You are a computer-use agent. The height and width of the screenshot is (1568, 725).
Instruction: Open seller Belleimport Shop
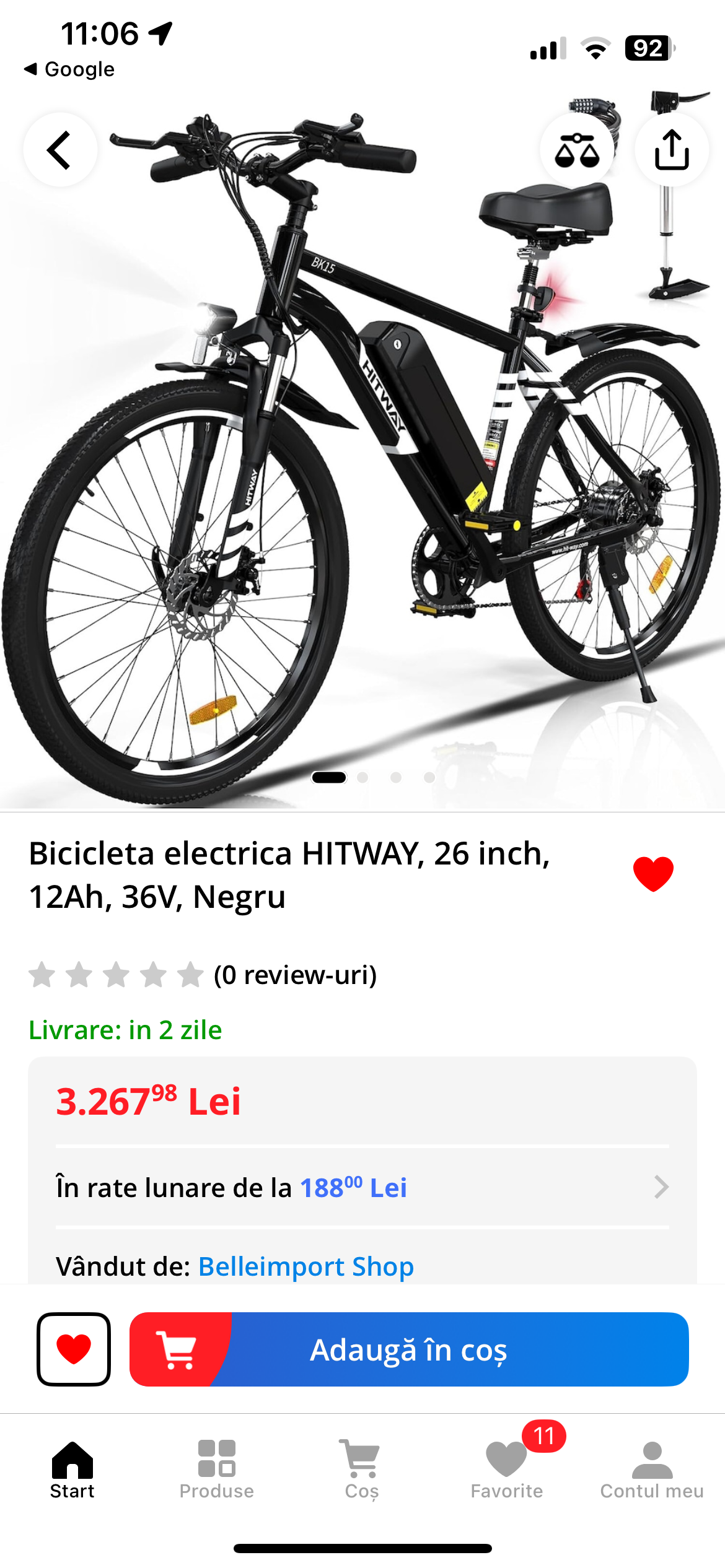(306, 1266)
